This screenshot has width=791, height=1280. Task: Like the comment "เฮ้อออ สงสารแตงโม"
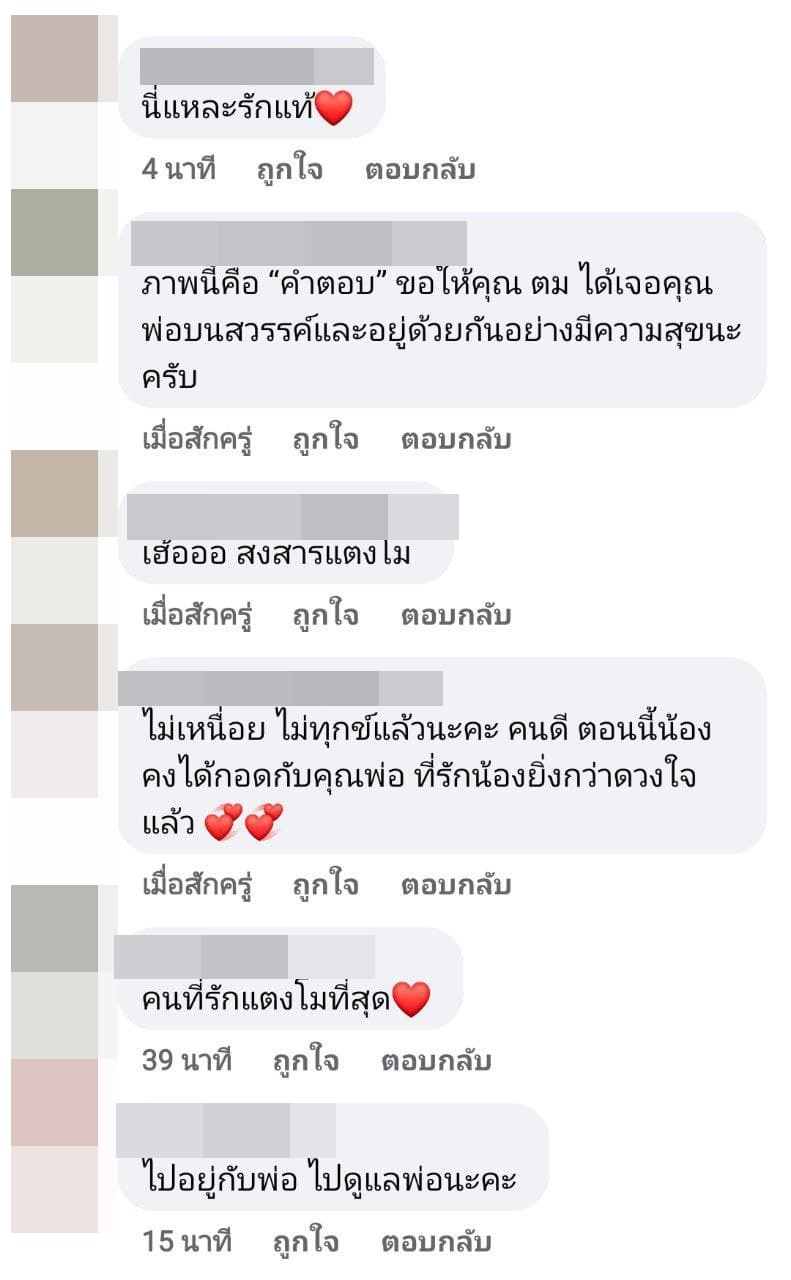tap(325, 616)
